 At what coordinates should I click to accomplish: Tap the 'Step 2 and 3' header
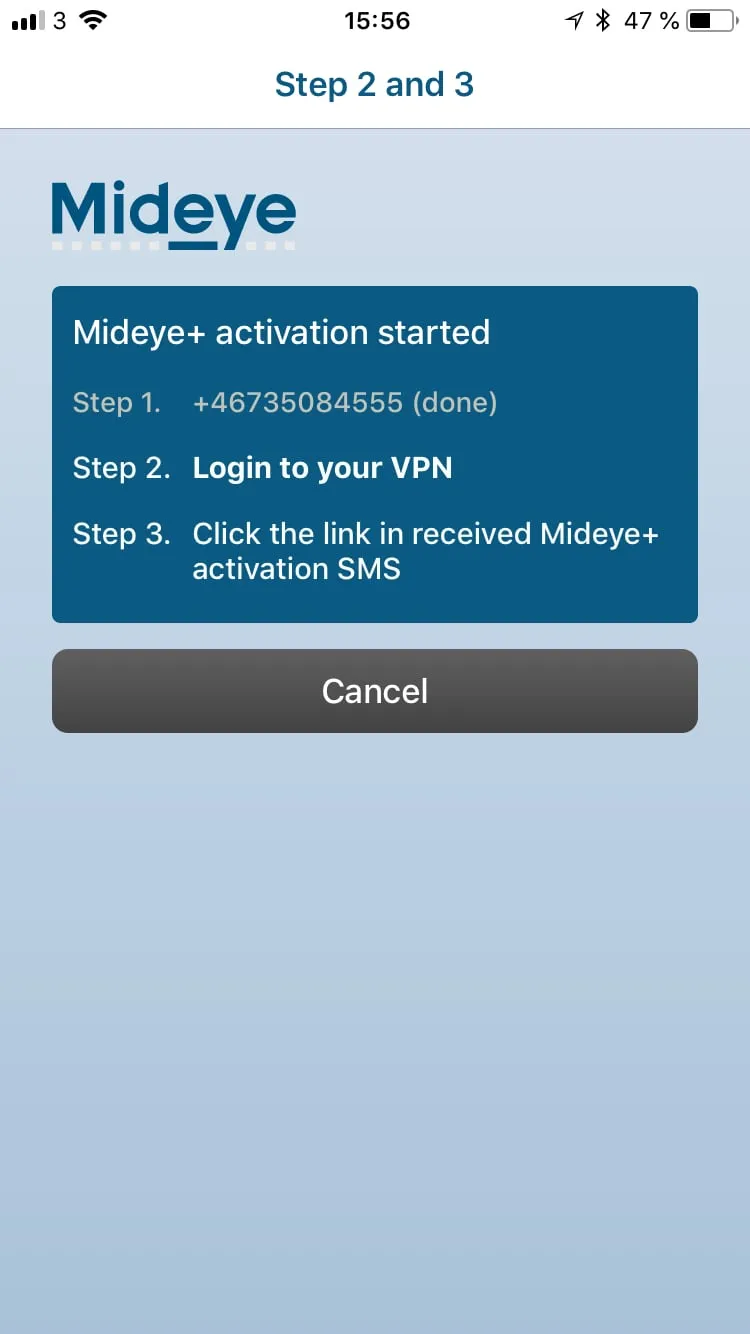coord(374,84)
